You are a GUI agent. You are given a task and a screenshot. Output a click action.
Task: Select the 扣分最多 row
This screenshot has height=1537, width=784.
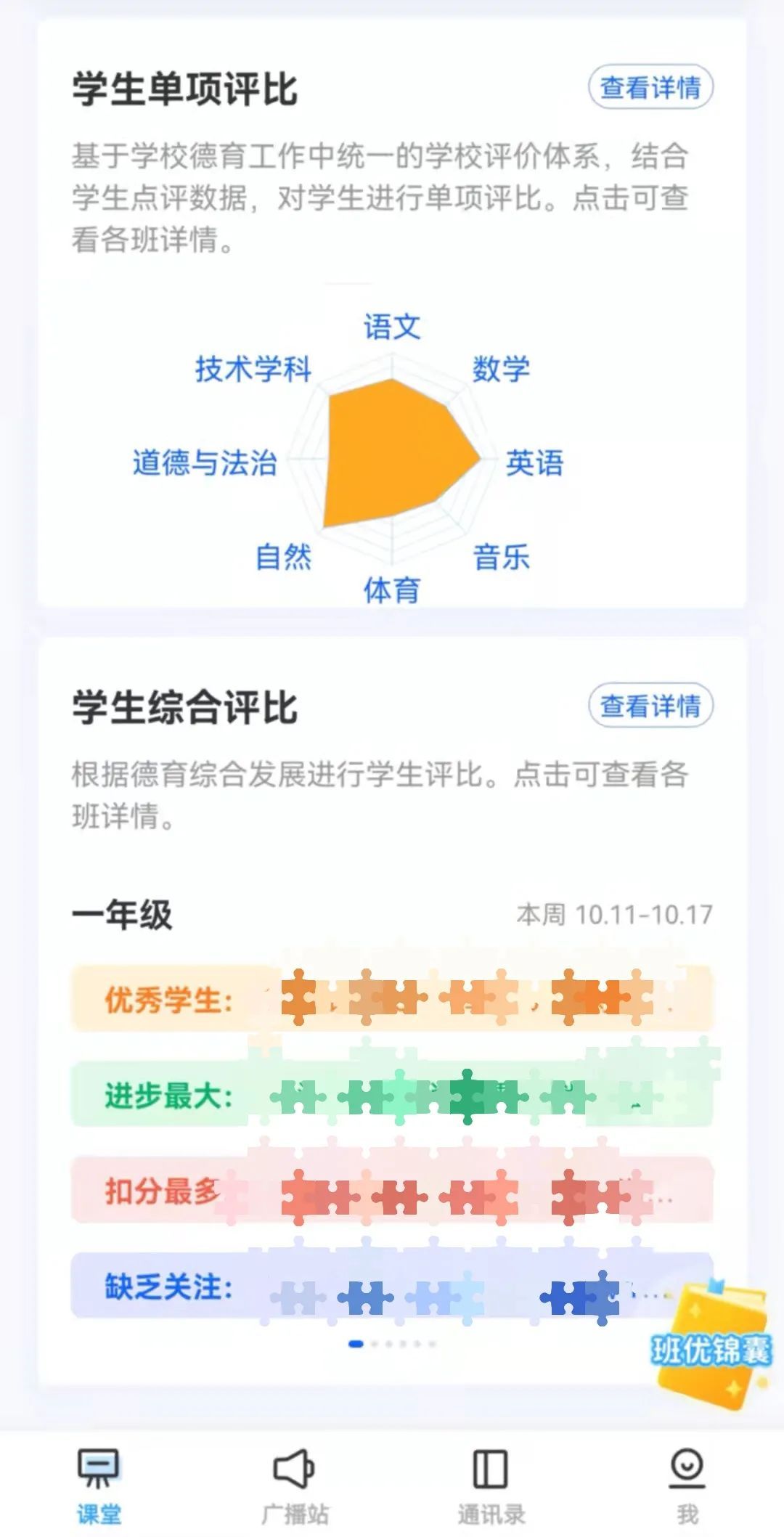pyautogui.click(x=392, y=1191)
